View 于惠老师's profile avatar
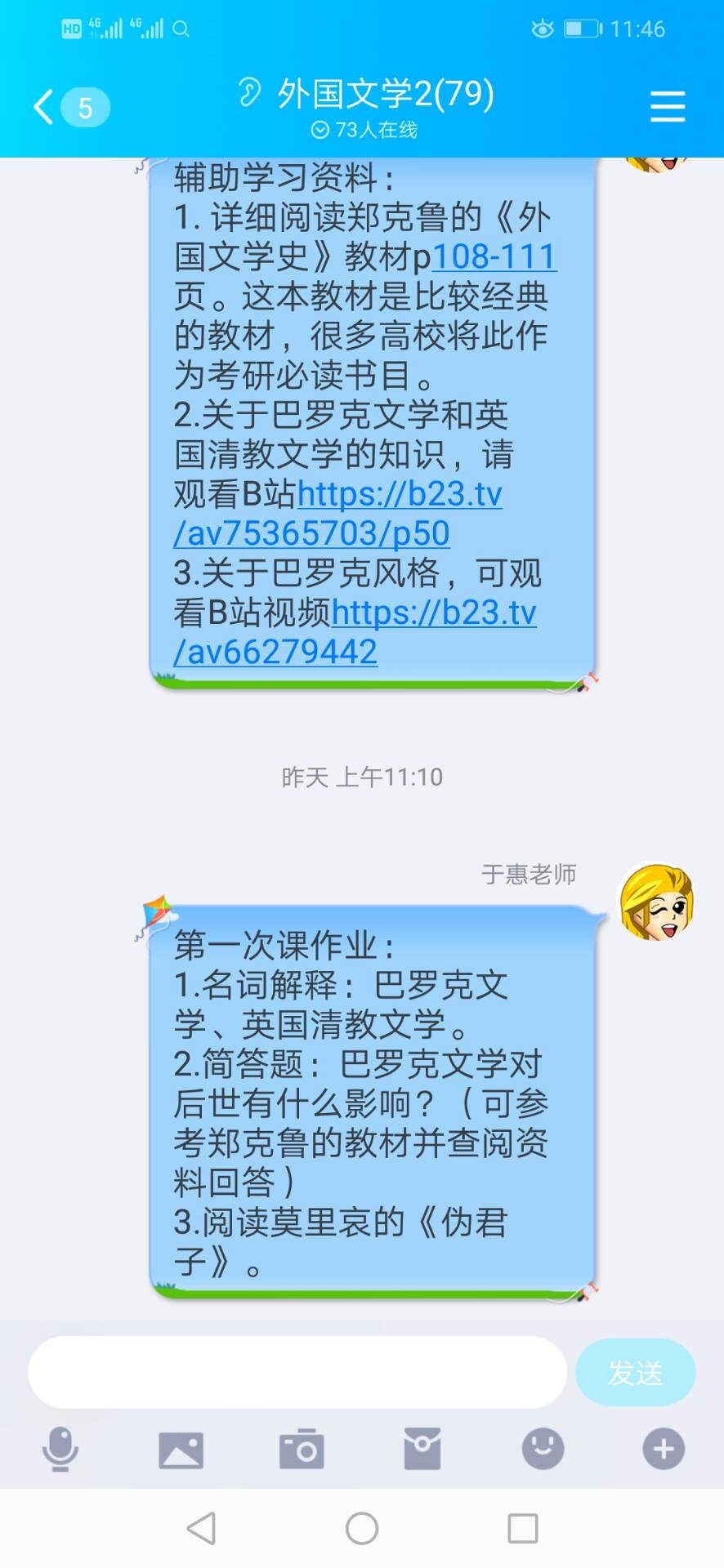 pyautogui.click(x=656, y=903)
